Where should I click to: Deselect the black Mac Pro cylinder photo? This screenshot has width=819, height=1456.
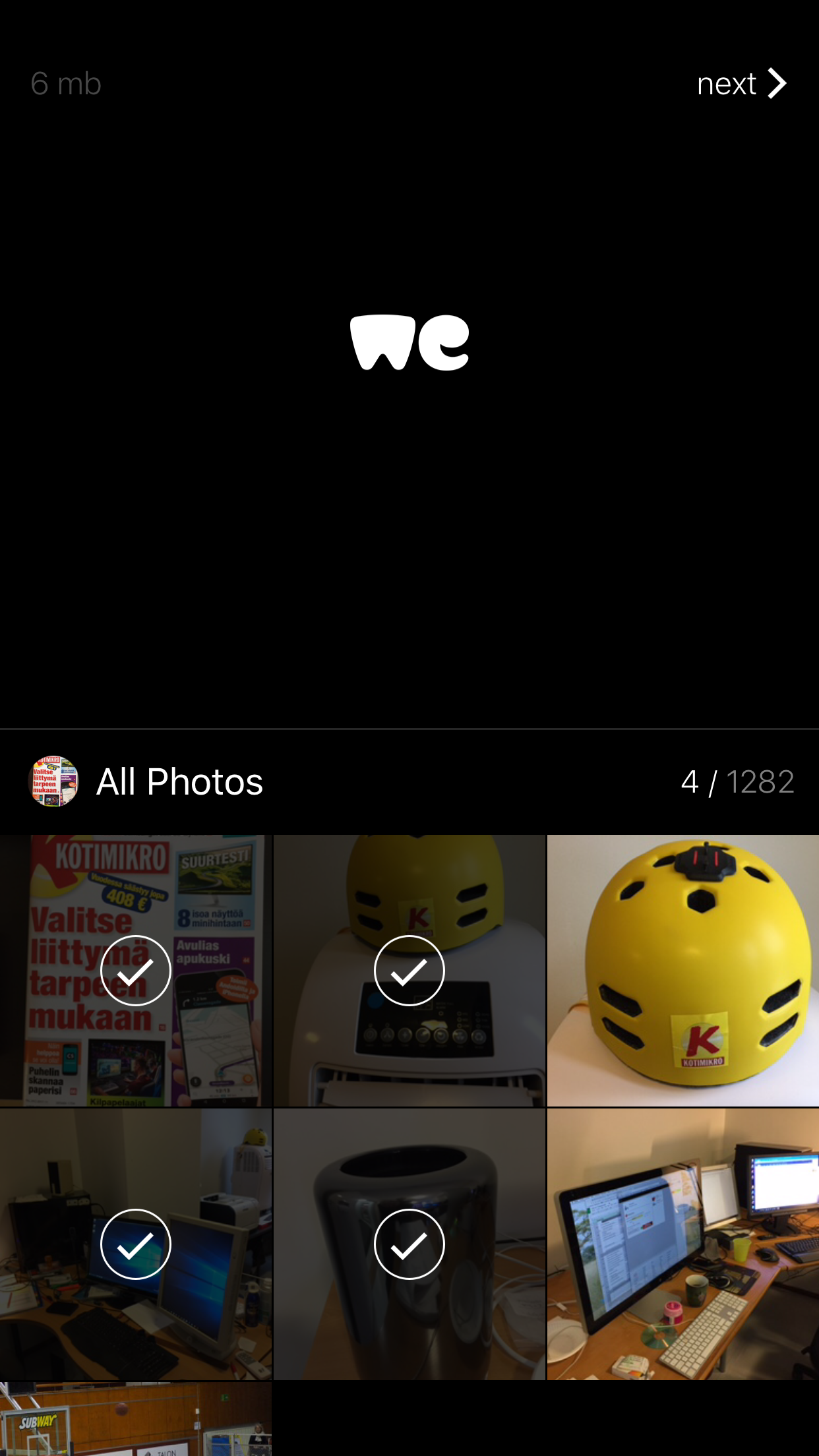pos(409,1244)
